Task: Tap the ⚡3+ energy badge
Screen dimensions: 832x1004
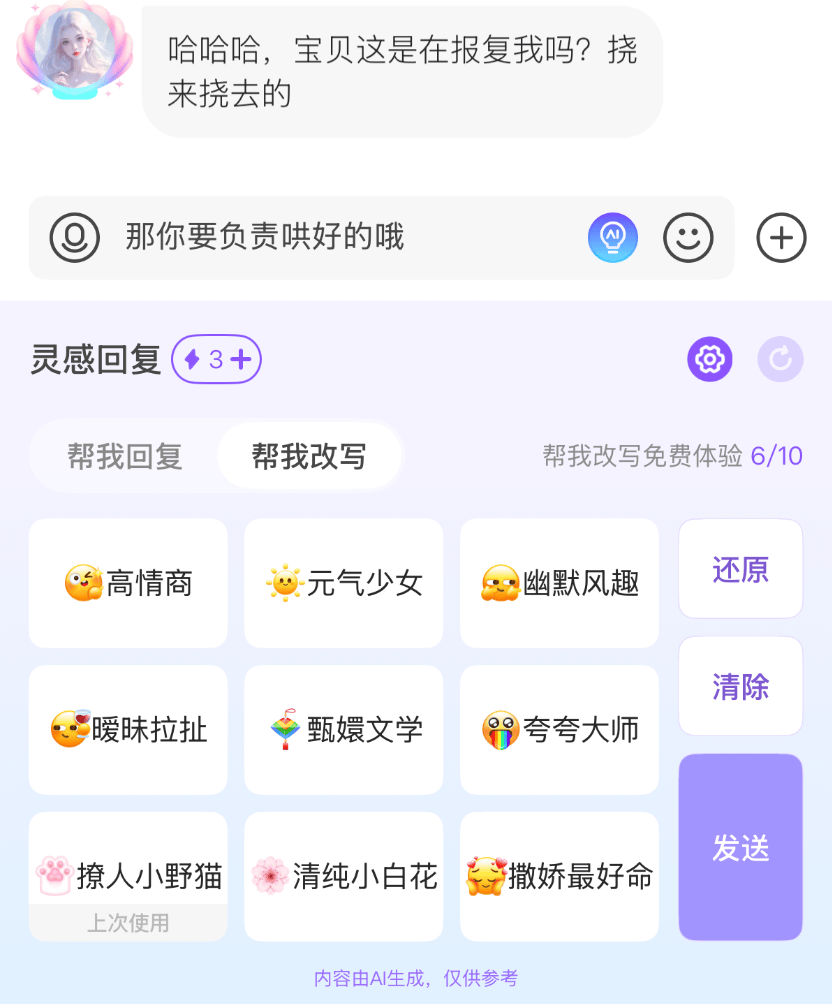Action: pyautogui.click(x=216, y=359)
